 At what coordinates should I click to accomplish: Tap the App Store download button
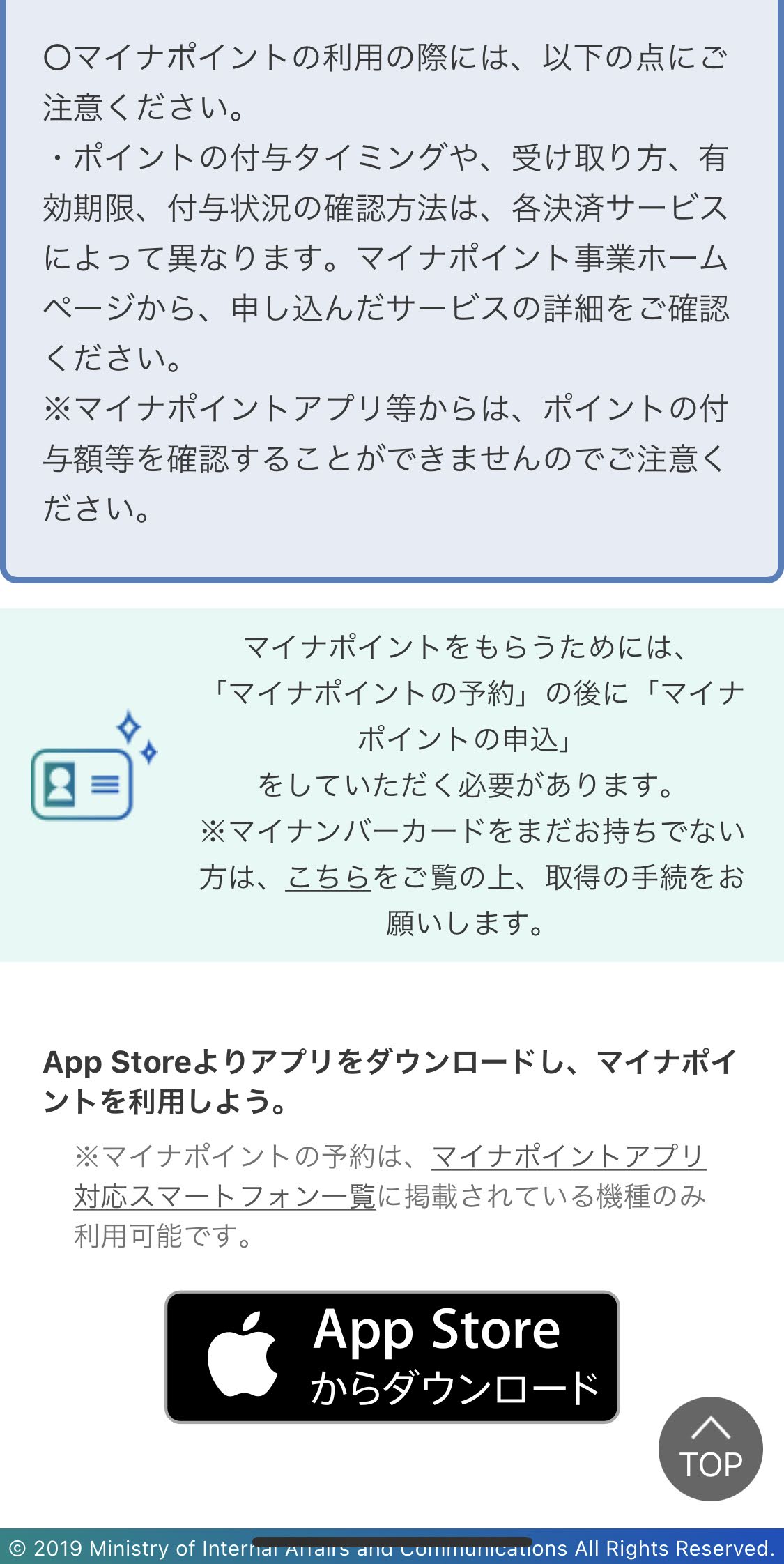click(x=392, y=1356)
